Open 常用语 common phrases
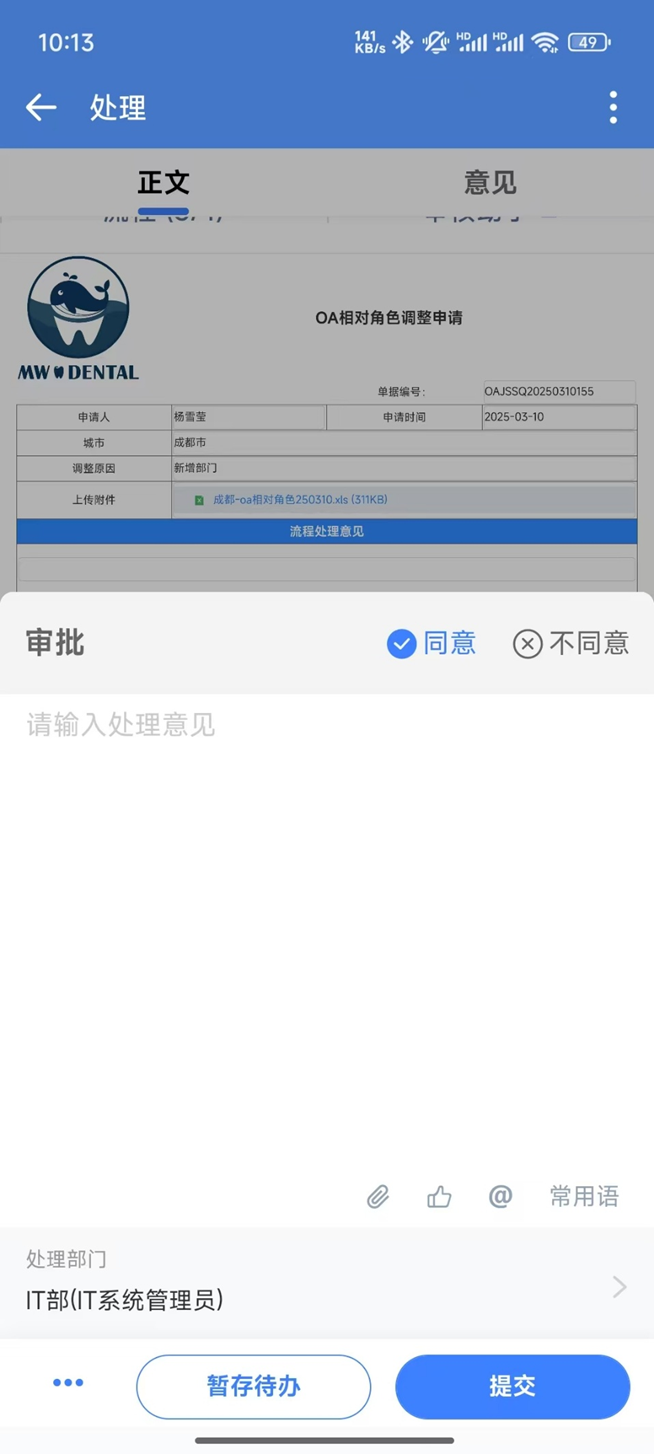This screenshot has width=654, height=1454. 584,1196
